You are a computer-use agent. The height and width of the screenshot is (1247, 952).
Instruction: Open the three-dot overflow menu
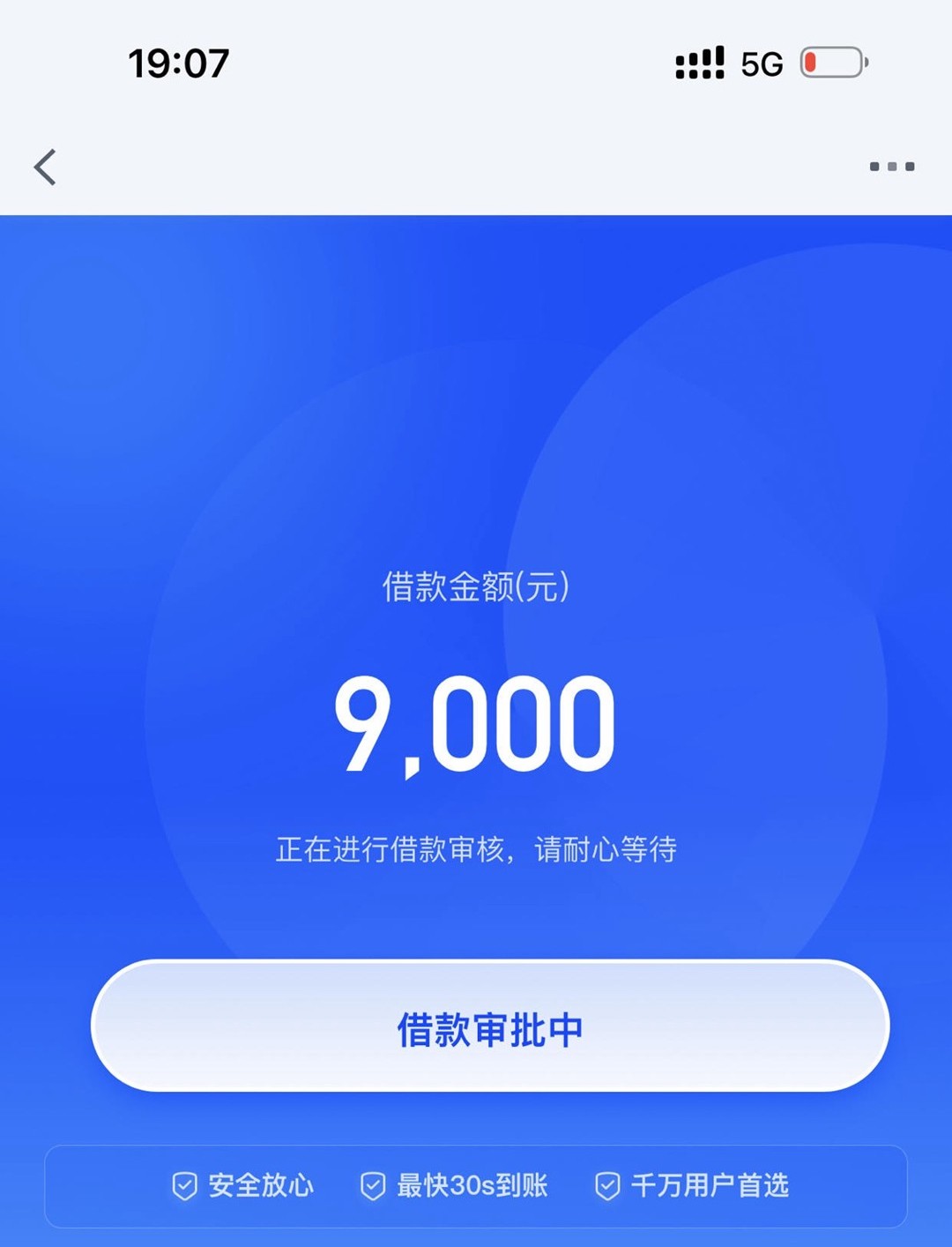(x=891, y=167)
